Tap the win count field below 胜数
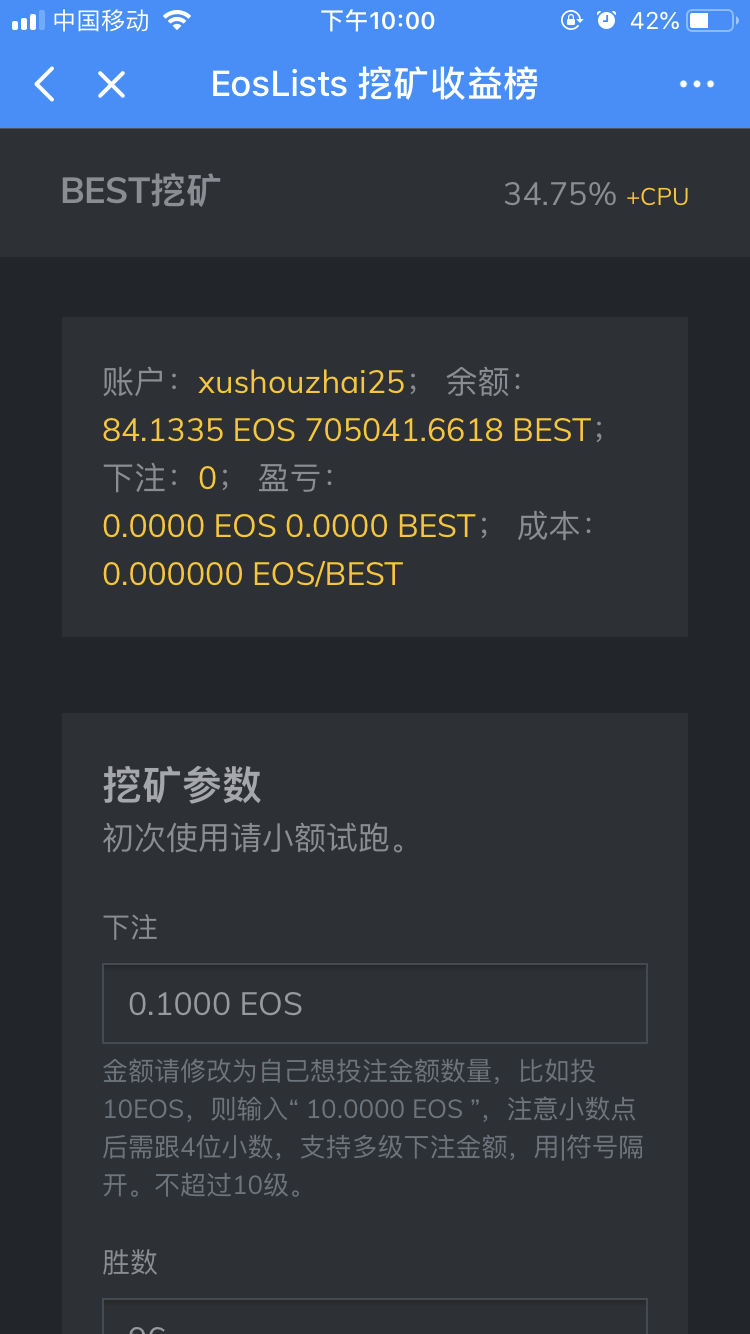 pyautogui.click(x=374, y=1318)
